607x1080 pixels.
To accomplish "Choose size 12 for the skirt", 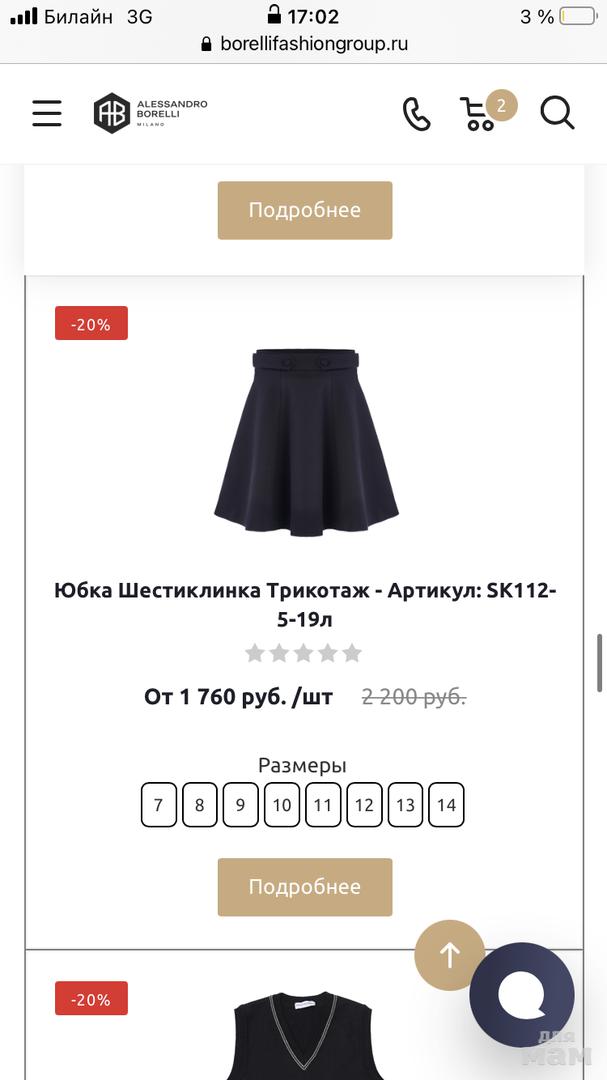I will click(x=364, y=805).
